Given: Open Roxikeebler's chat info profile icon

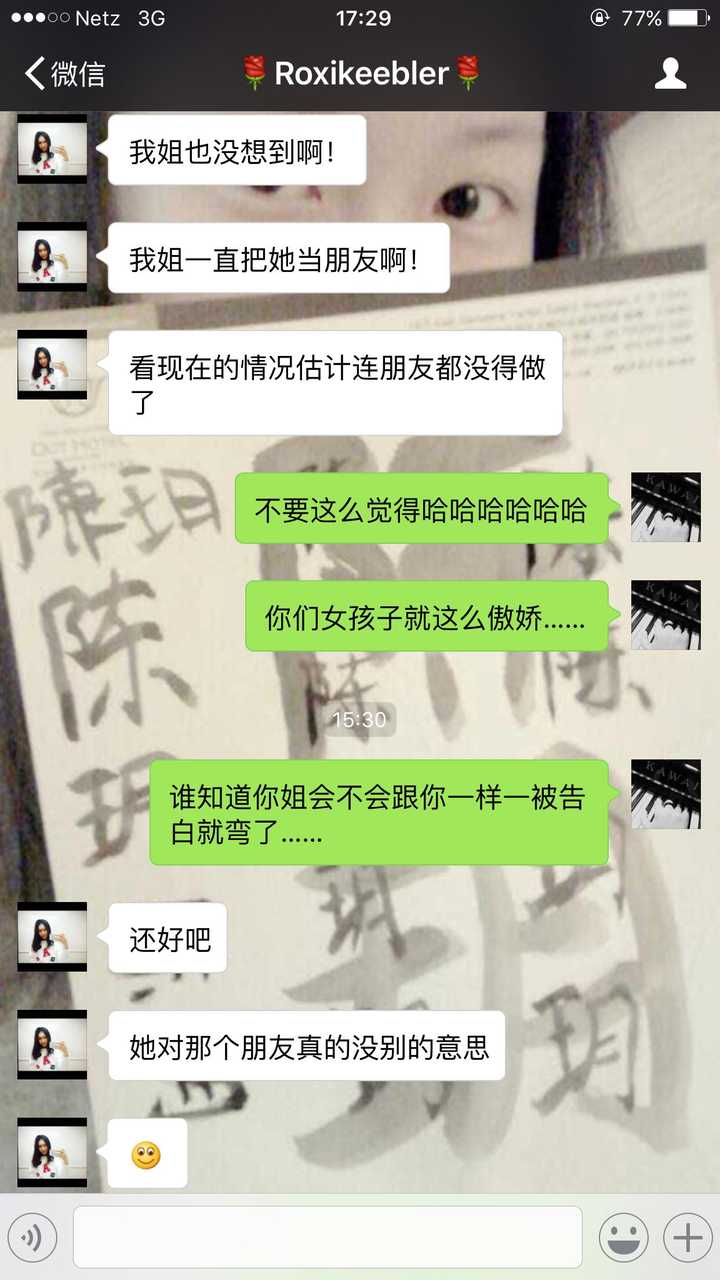Looking at the screenshot, I should click(x=669, y=74).
